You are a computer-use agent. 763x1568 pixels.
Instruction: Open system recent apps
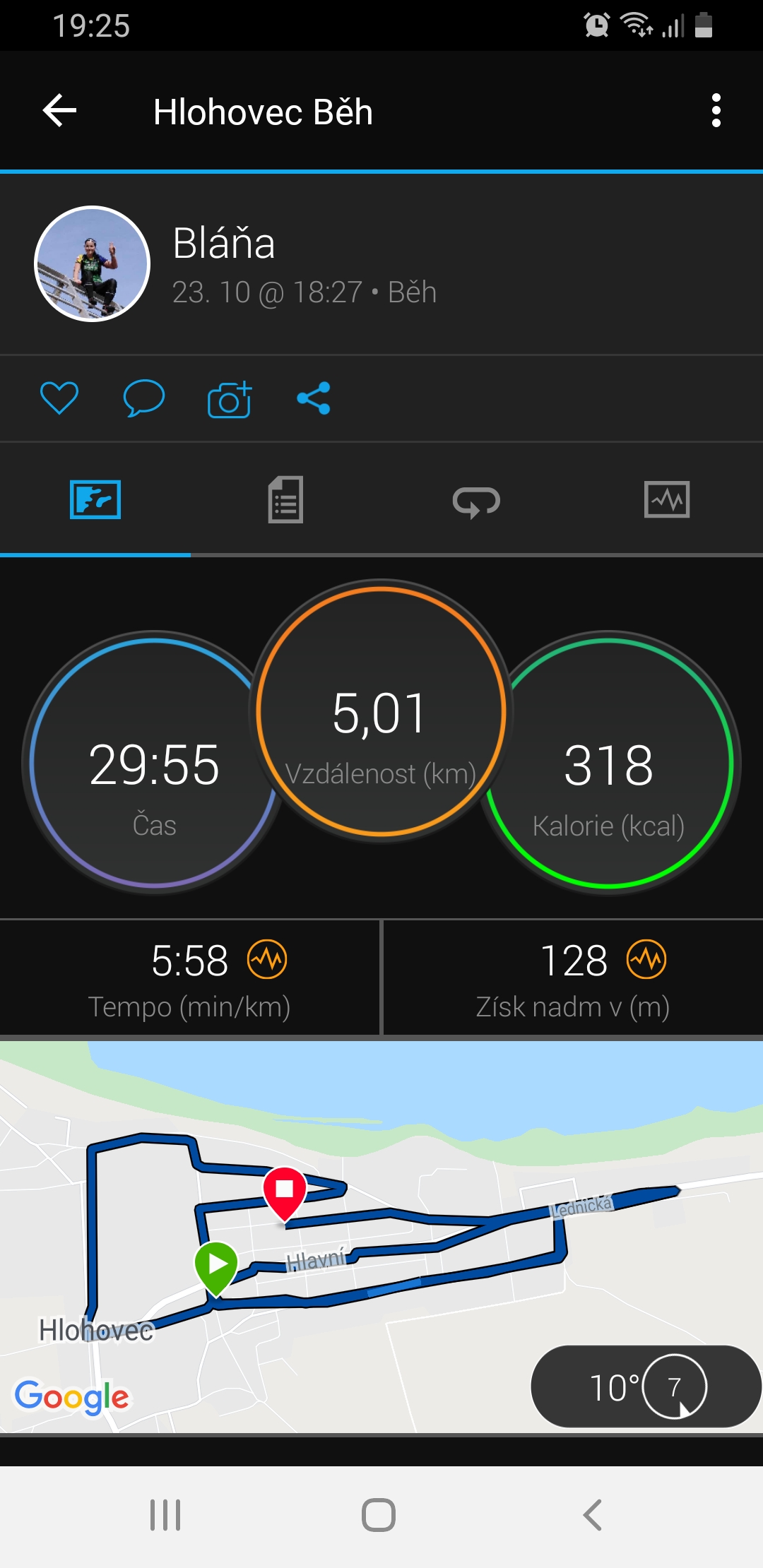click(165, 1515)
